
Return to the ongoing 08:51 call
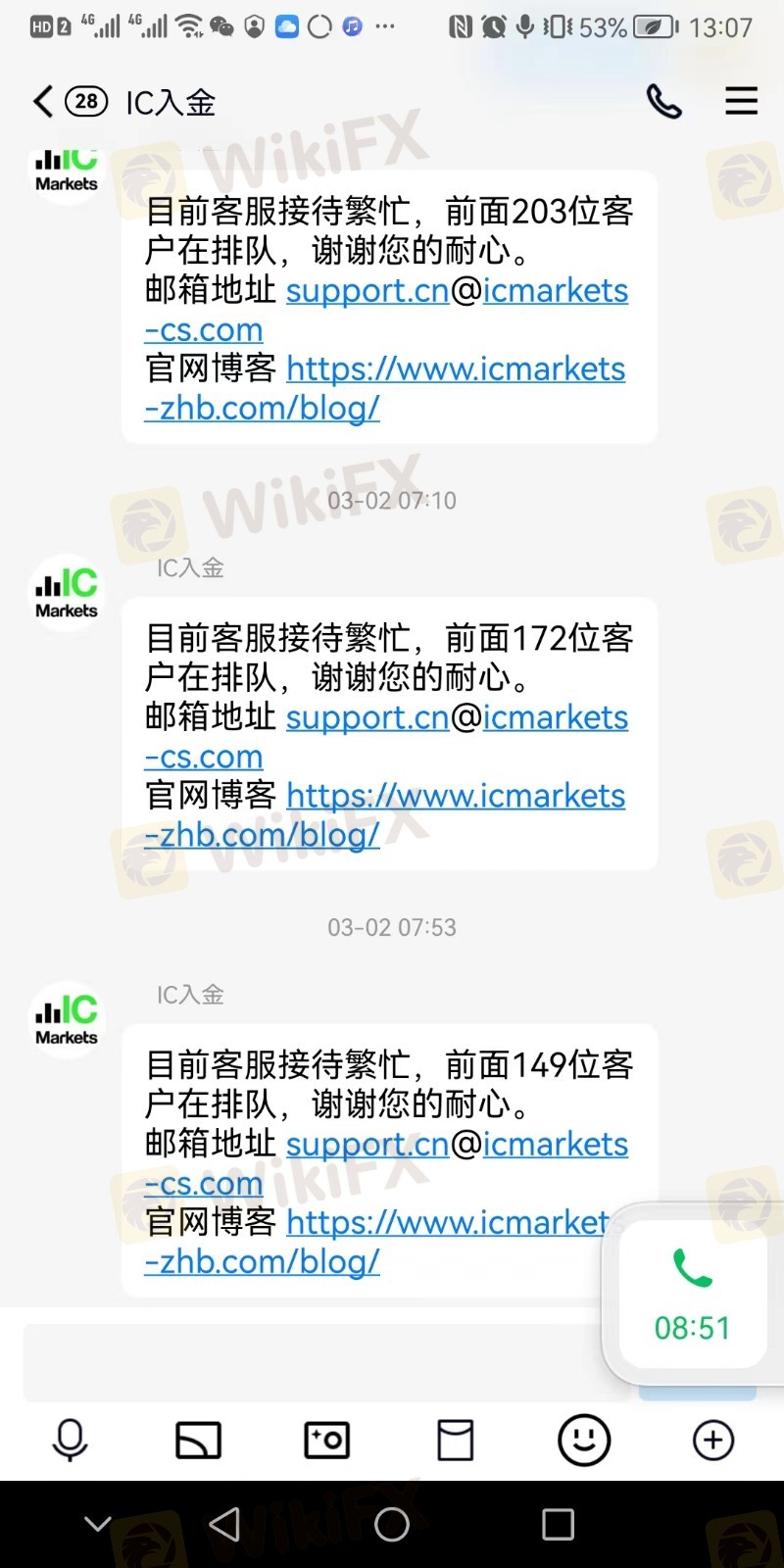click(692, 1294)
